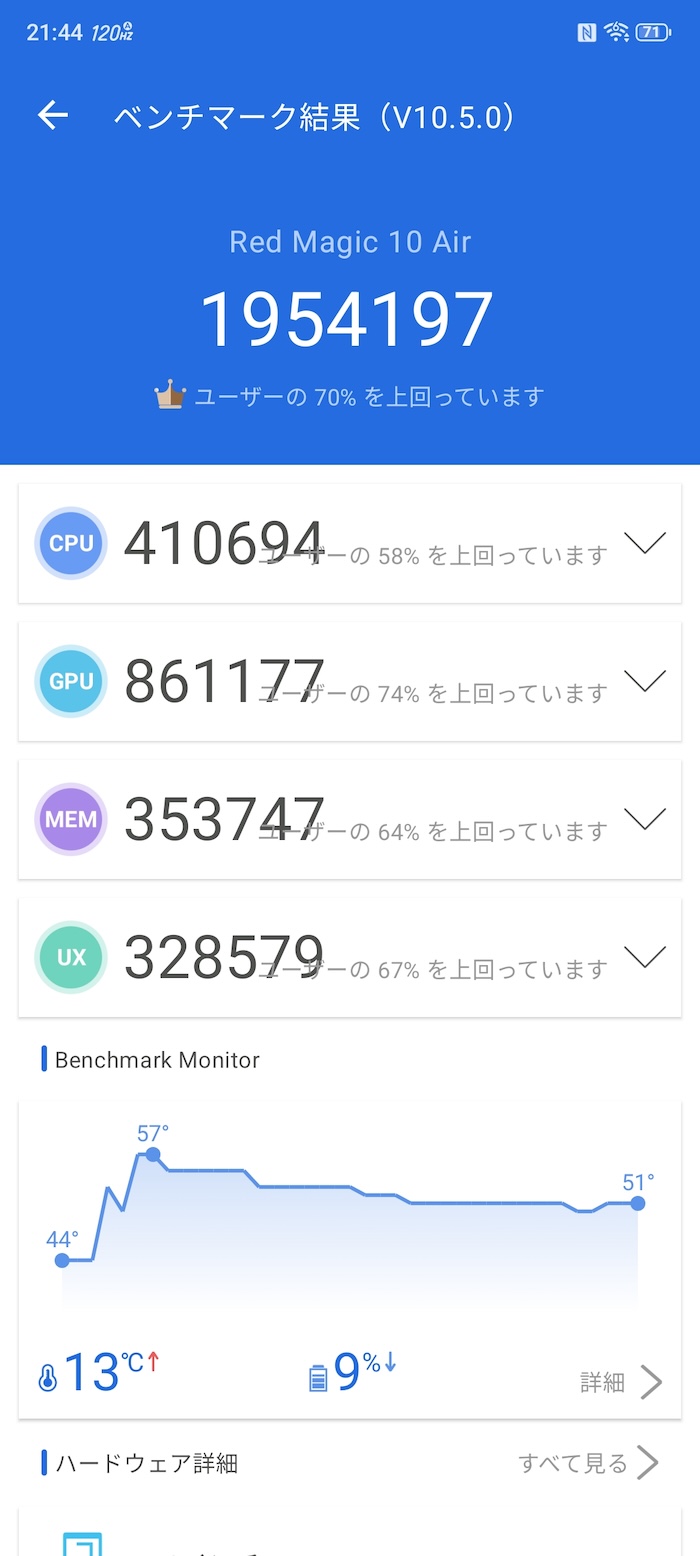Expand the GPU score details
Screen dimensions: 700x1556
click(x=644, y=681)
